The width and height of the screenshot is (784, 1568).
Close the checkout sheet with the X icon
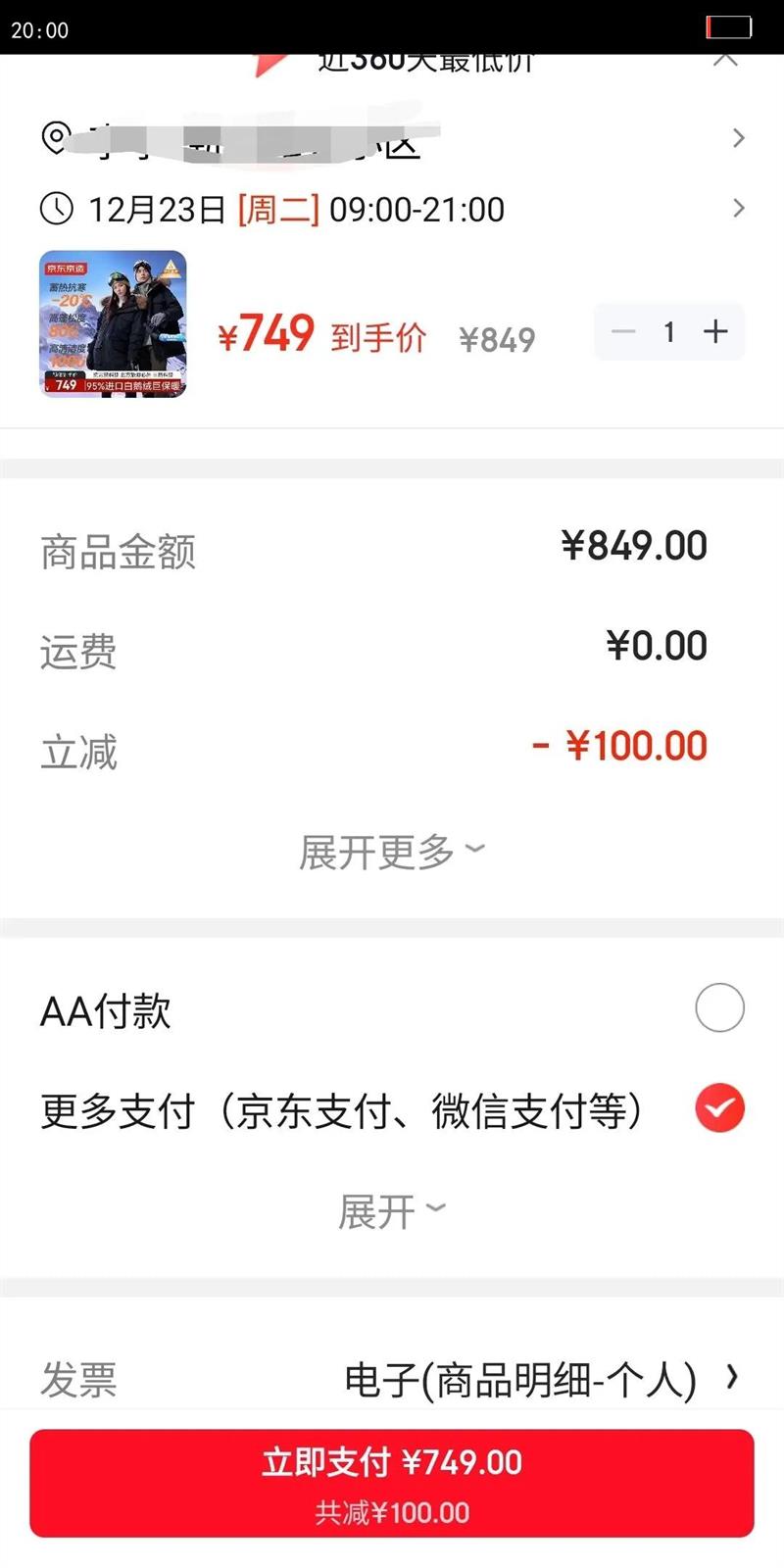point(726,56)
